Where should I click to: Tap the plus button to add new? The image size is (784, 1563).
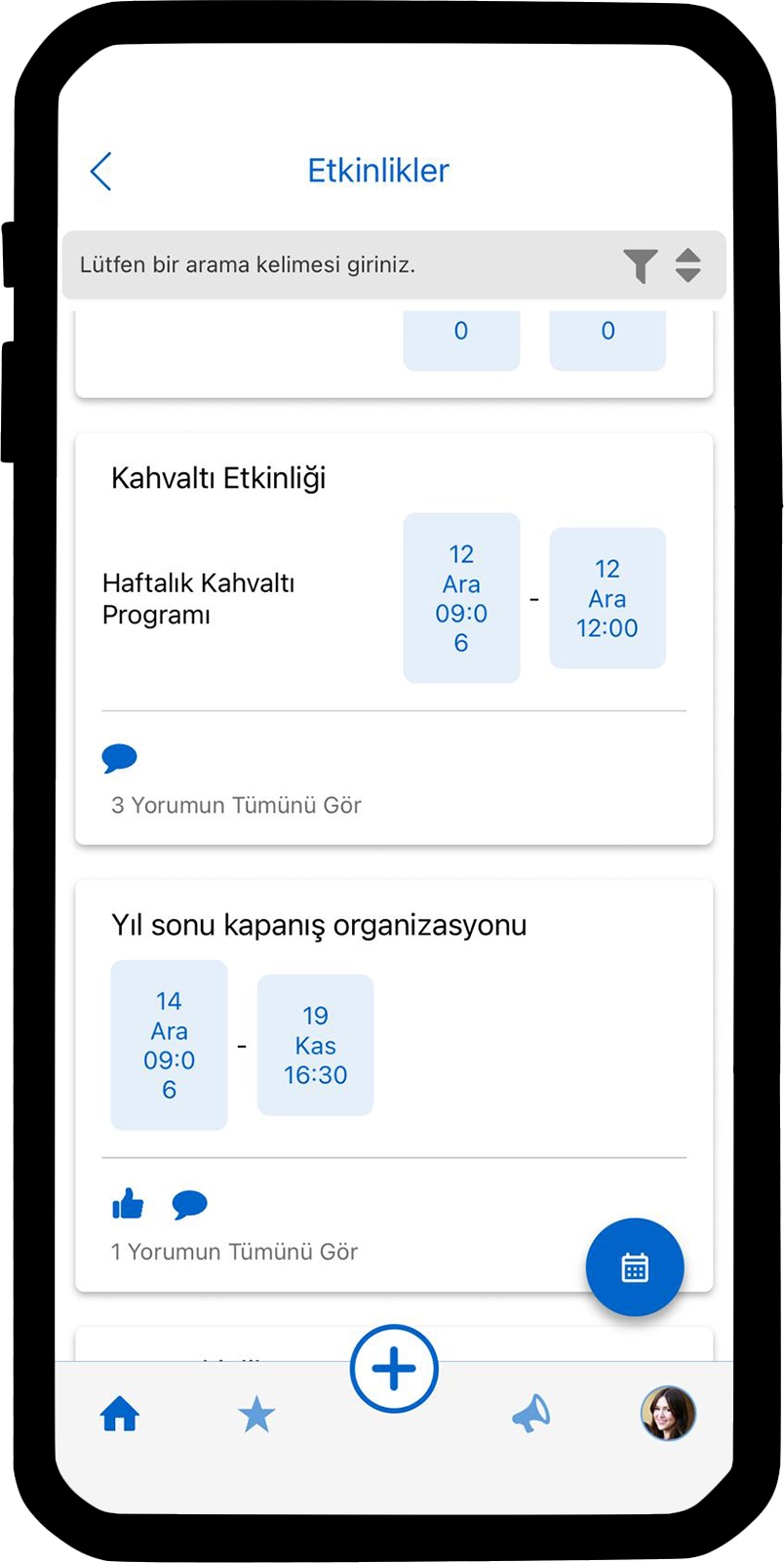pos(394,1369)
